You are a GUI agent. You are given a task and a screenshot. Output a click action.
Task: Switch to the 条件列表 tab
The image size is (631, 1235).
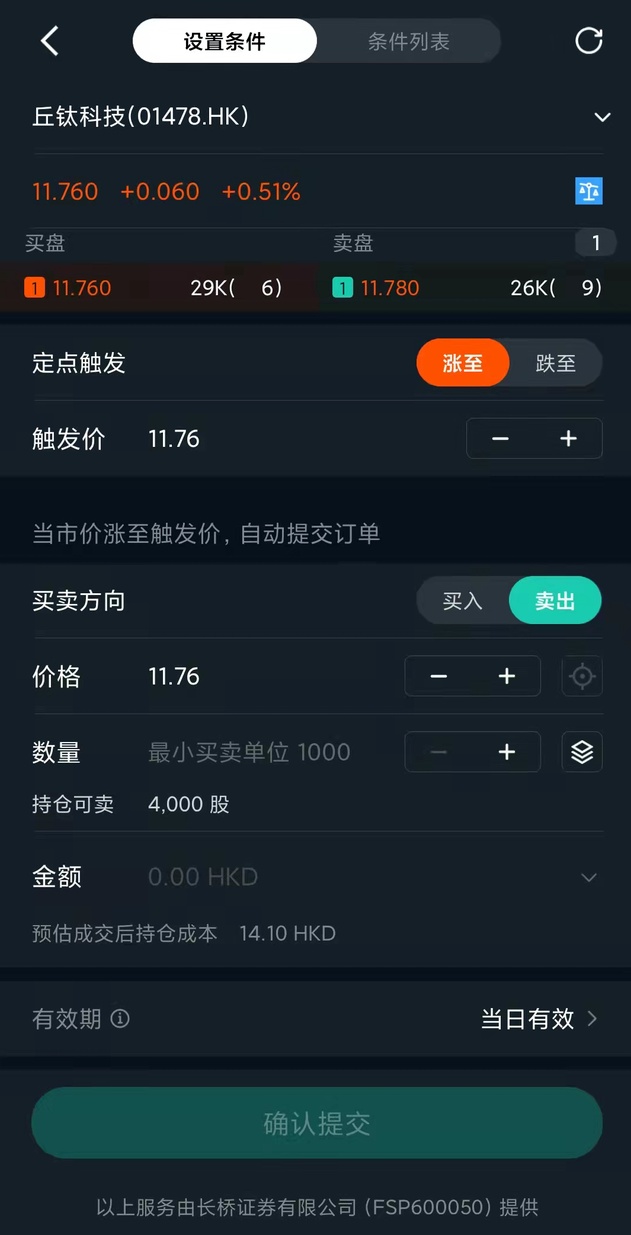(x=408, y=42)
